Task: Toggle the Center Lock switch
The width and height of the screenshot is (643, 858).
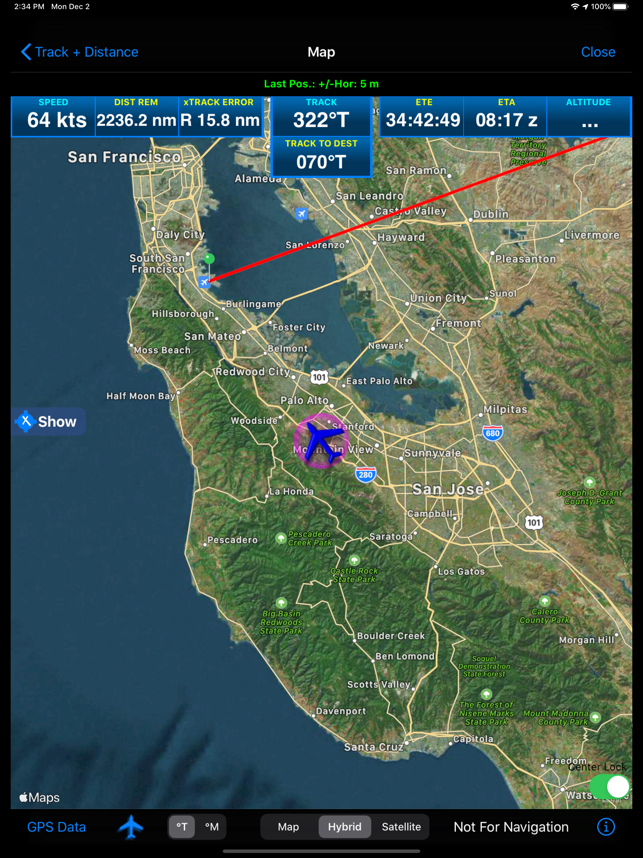Action: 610,787
